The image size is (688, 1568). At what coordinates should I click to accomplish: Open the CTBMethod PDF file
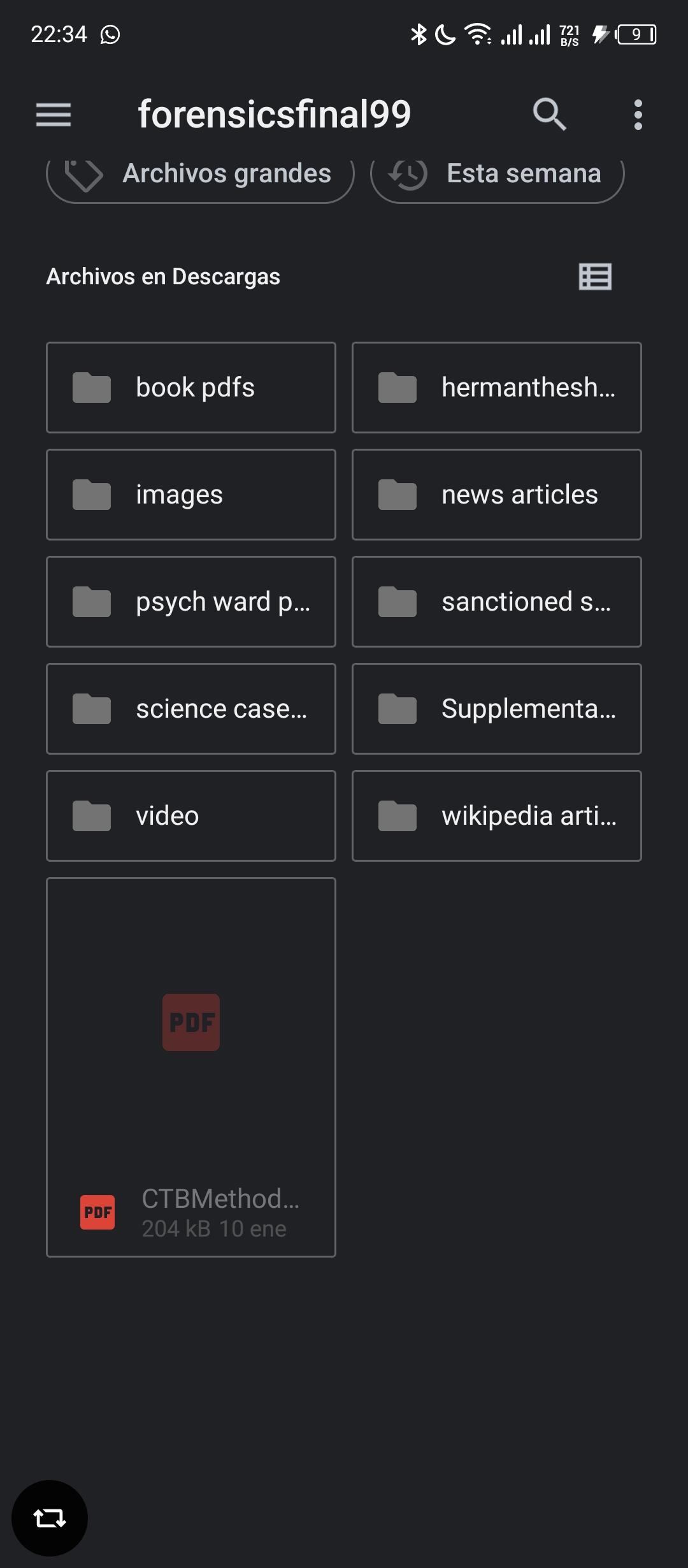pos(191,1066)
